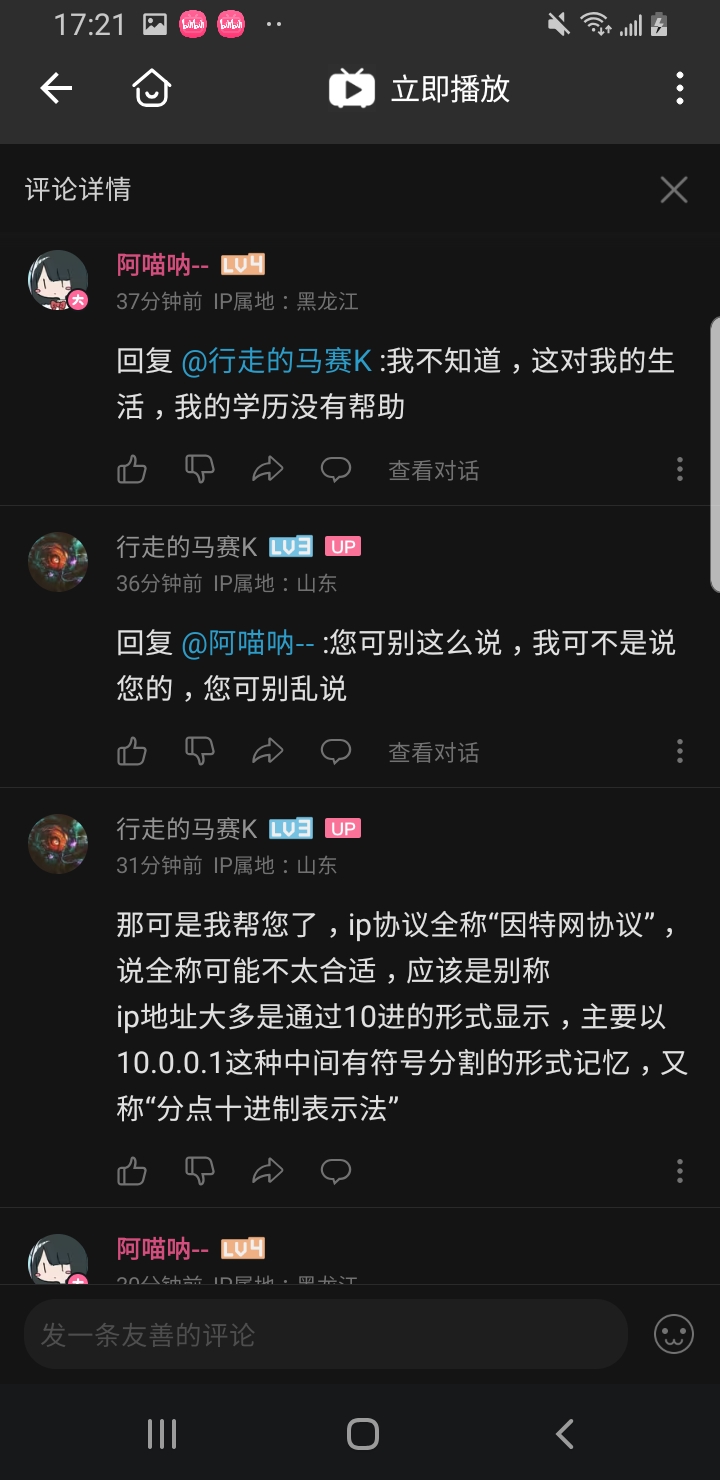Like 阿喵呐's comment about 学历

coord(132,469)
